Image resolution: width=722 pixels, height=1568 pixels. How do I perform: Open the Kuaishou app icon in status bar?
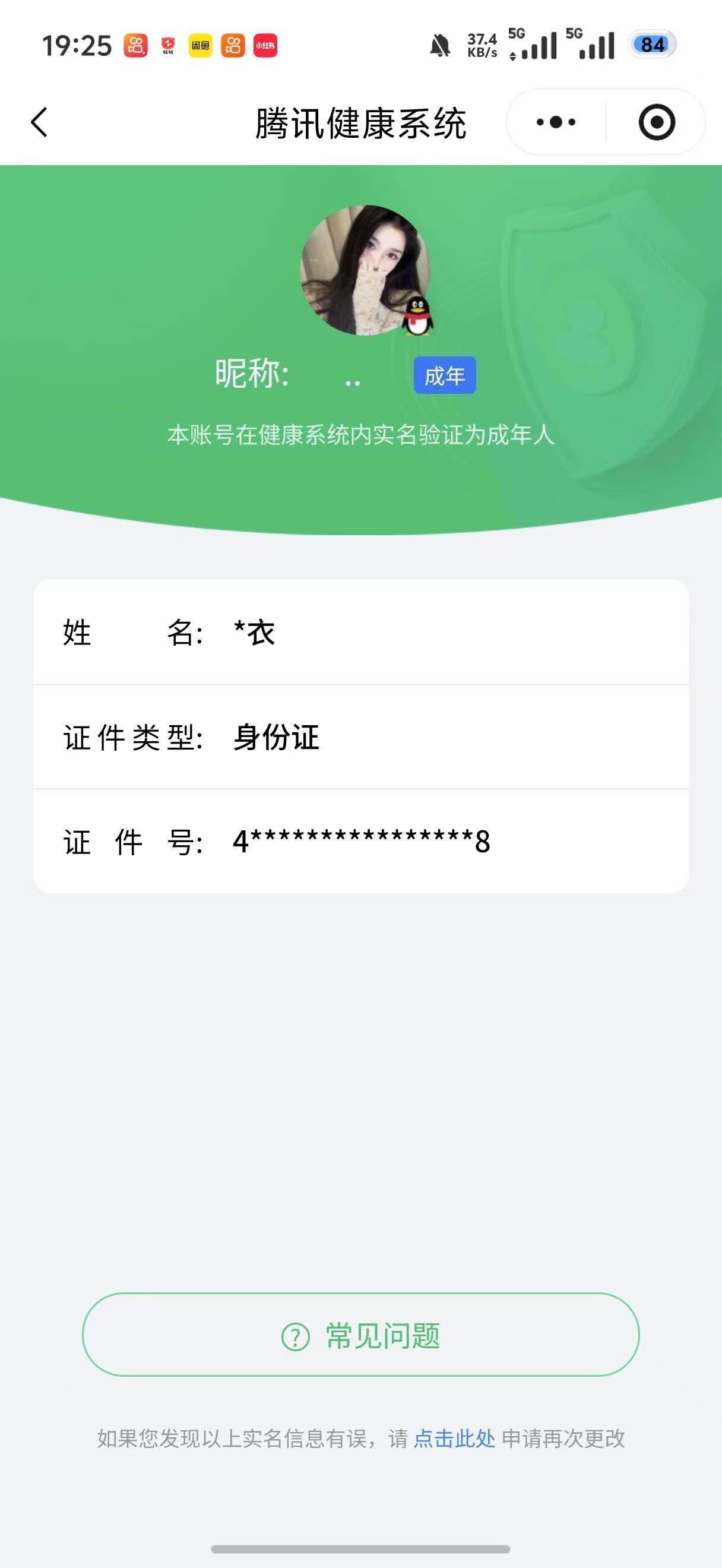click(x=137, y=45)
